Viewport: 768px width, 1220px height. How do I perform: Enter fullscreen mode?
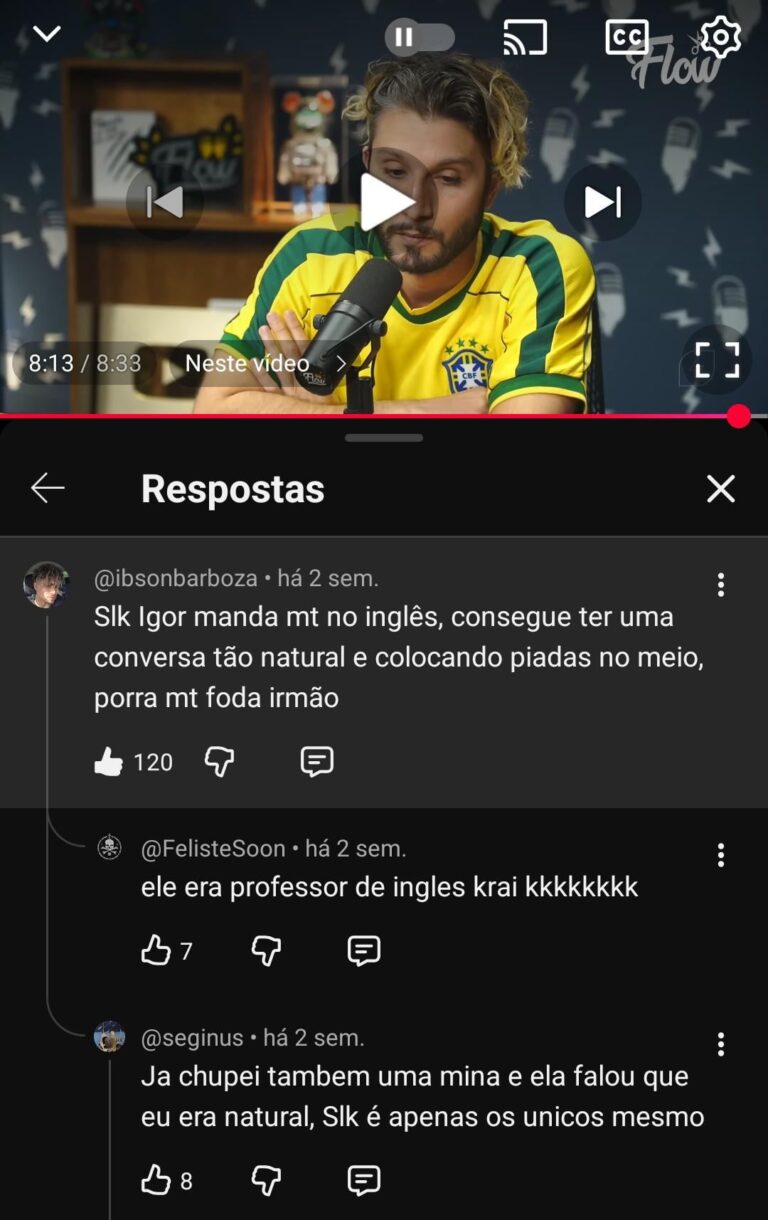tap(717, 360)
